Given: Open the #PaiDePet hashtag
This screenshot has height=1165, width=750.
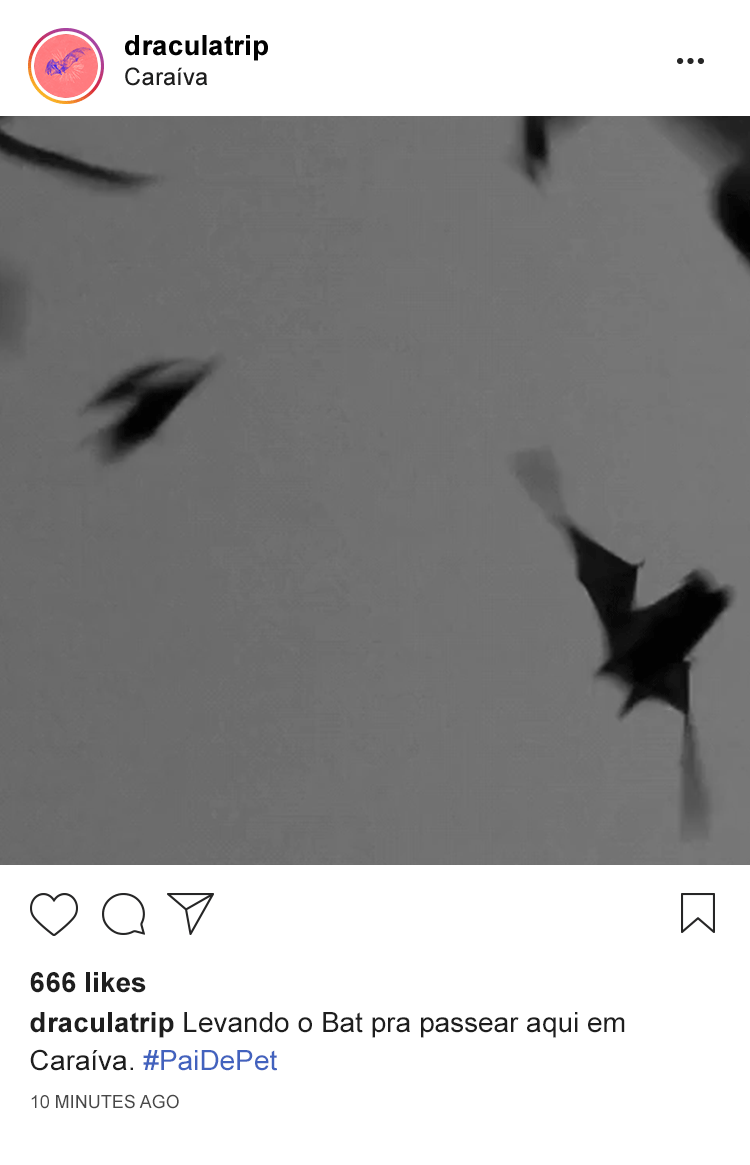Looking at the screenshot, I should (210, 1061).
